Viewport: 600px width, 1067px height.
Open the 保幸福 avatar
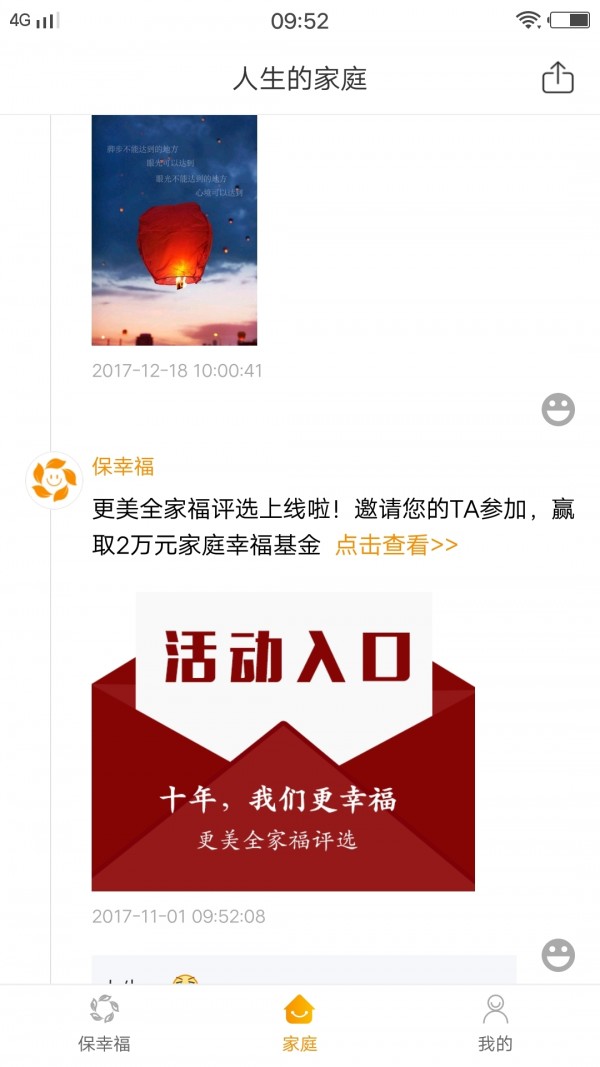[54, 480]
